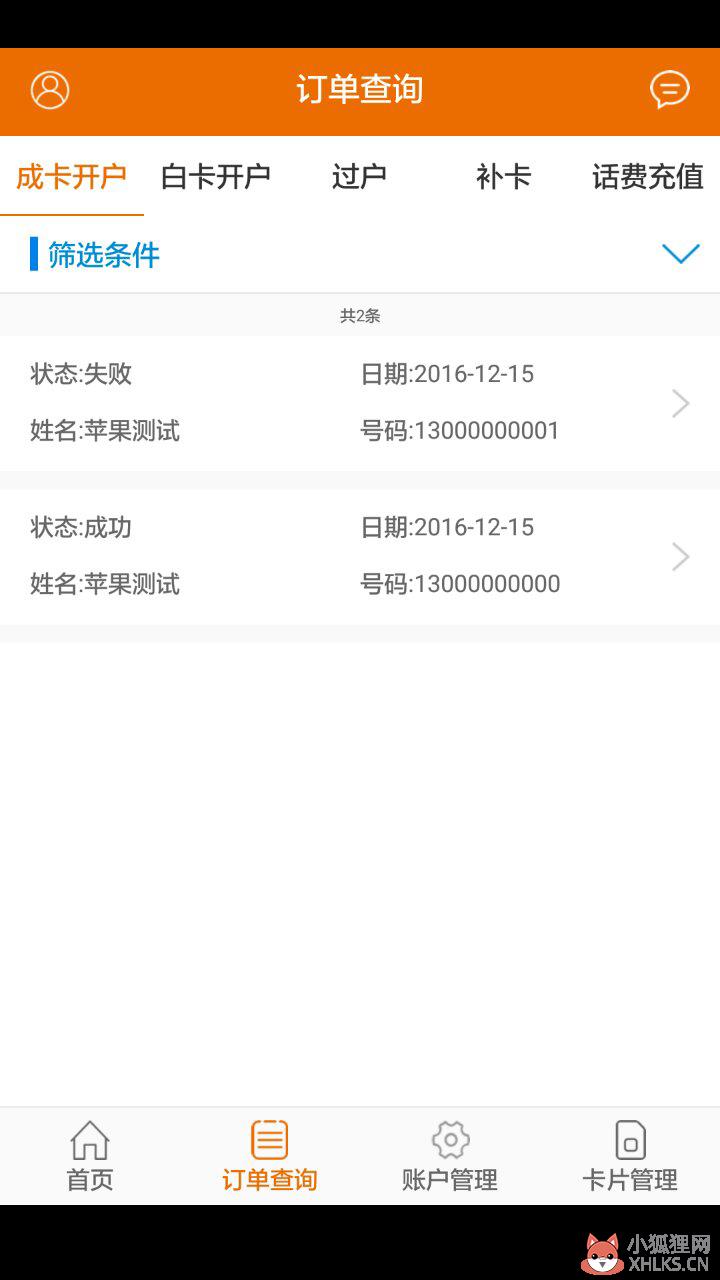Viewport: 720px width, 1280px height.
Task: Open the user profile icon
Action: [50, 90]
